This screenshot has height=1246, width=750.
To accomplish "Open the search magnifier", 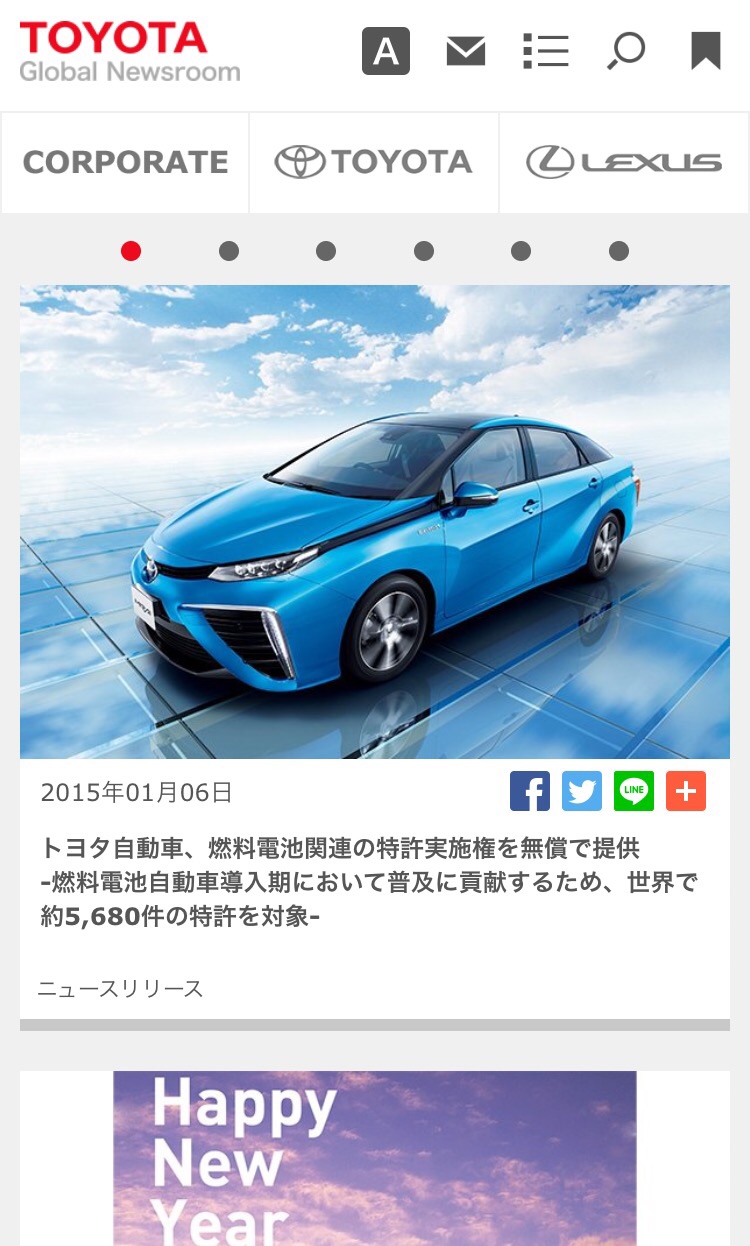I will click(626, 51).
